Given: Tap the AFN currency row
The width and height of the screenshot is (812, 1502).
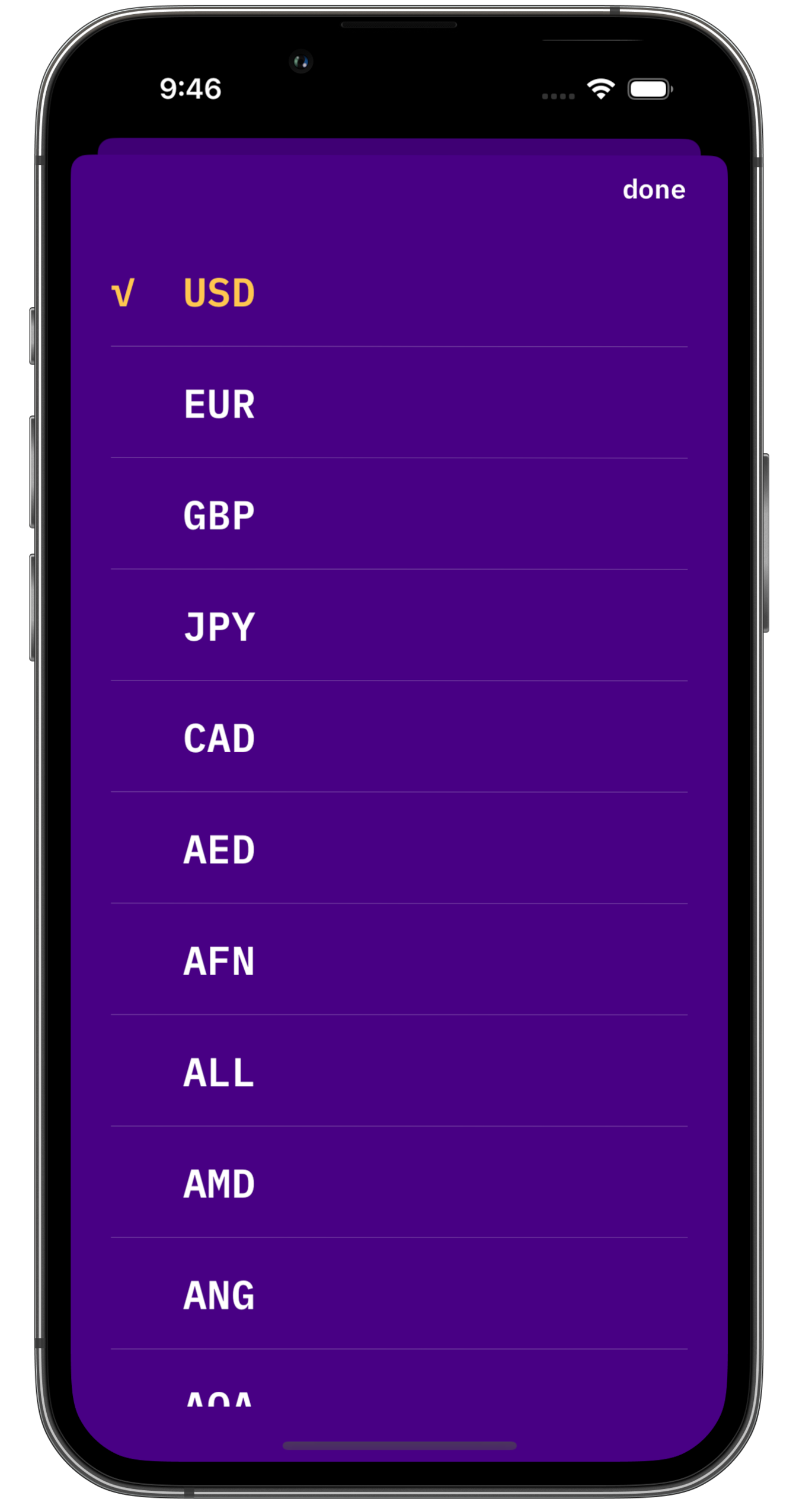Looking at the screenshot, I should pos(399,960).
